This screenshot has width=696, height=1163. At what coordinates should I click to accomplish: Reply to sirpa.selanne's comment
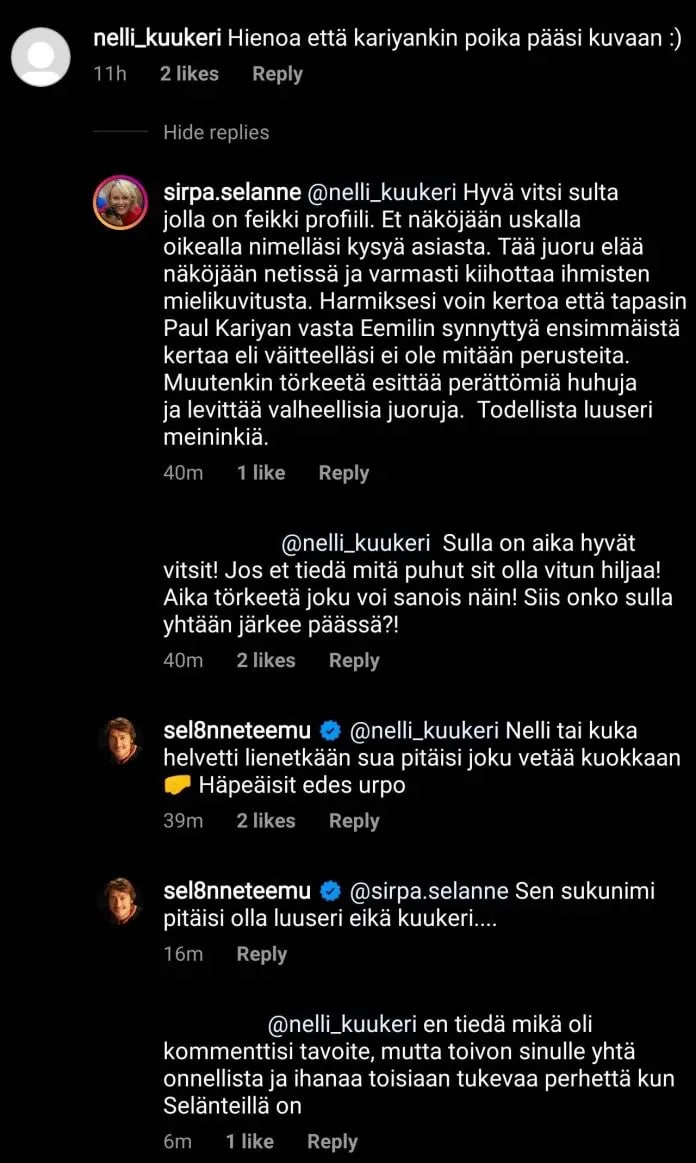pyautogui.click(x=343, y=473)
